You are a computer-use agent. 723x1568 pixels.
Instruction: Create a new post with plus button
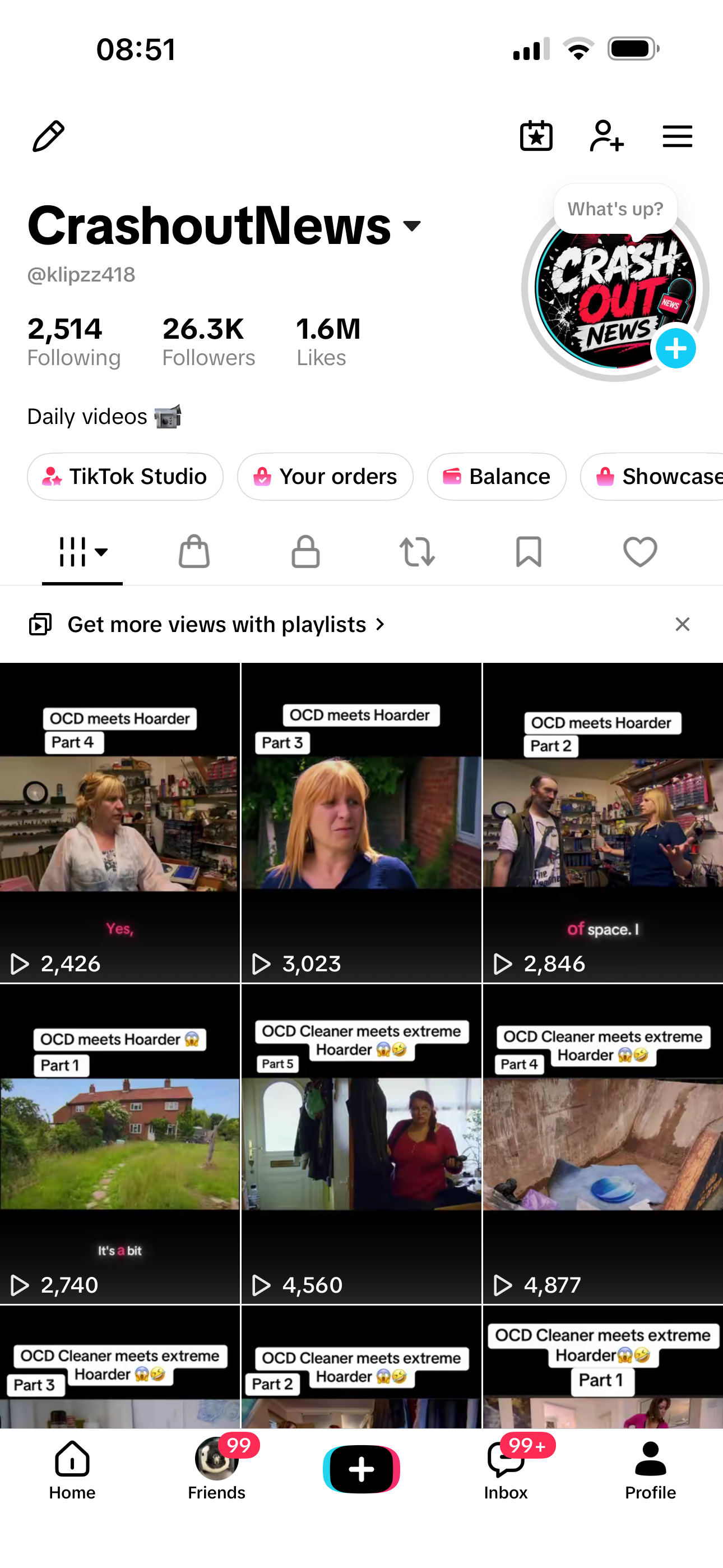(x=361, y=1469)
